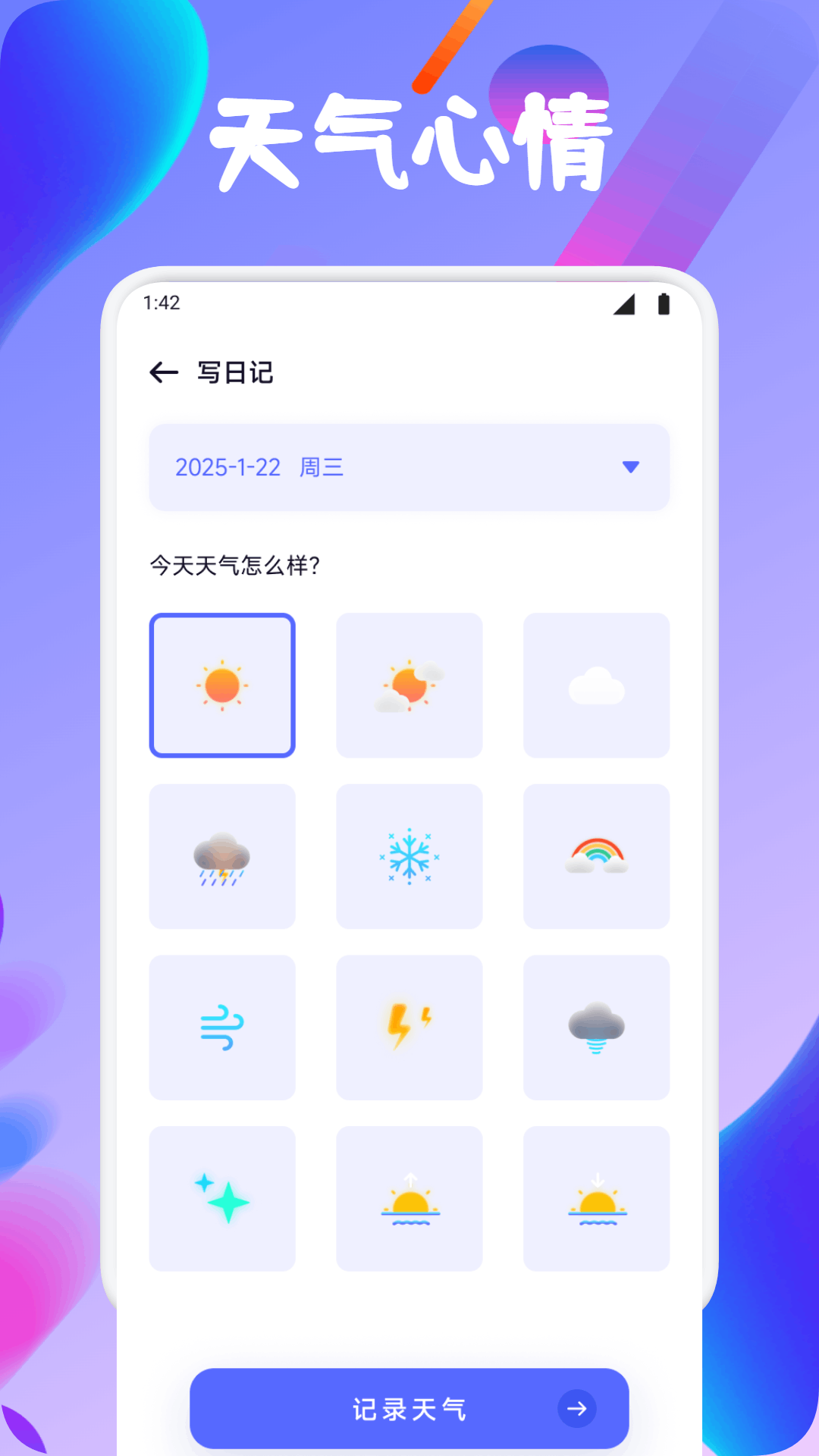819x1456 pixels.
Task: Click the arrow inside the record button
Action: click(x=577, y=1409)
